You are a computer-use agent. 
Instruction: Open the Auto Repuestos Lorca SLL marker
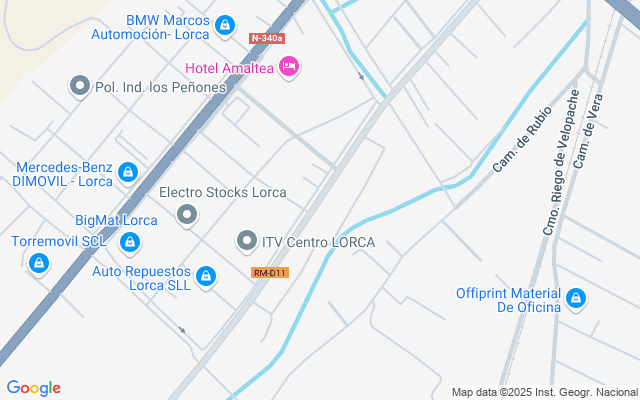click(206, 276)
